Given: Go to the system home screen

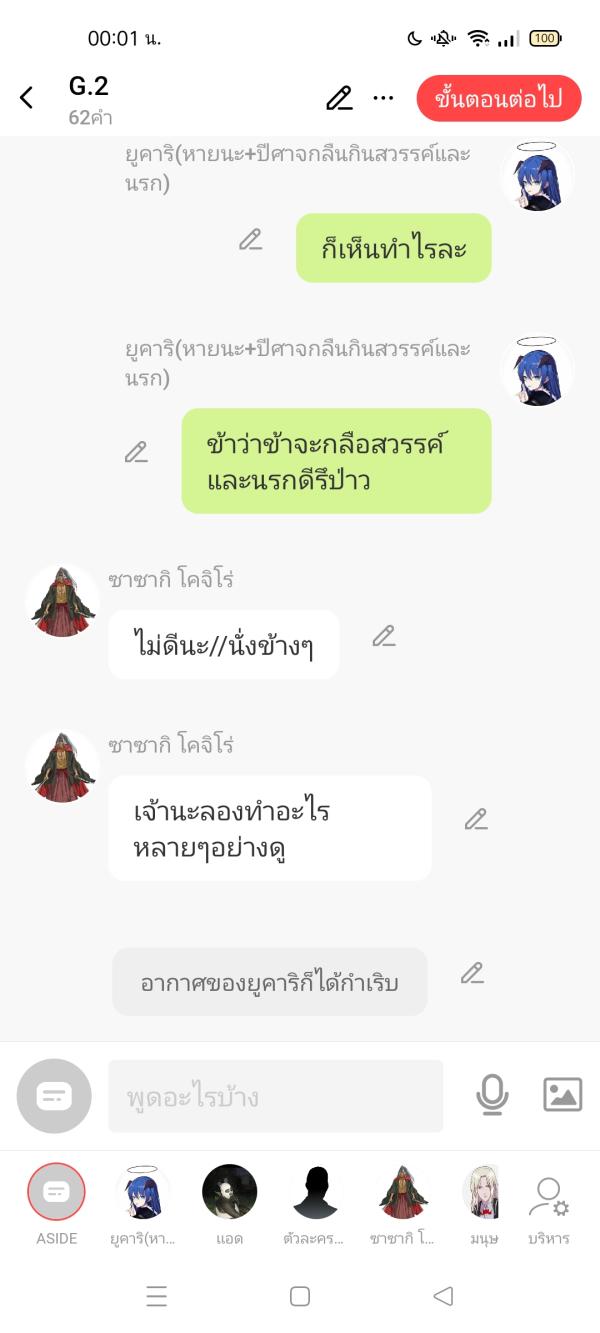Looking at the screenshot, I should pos(300,1296).
